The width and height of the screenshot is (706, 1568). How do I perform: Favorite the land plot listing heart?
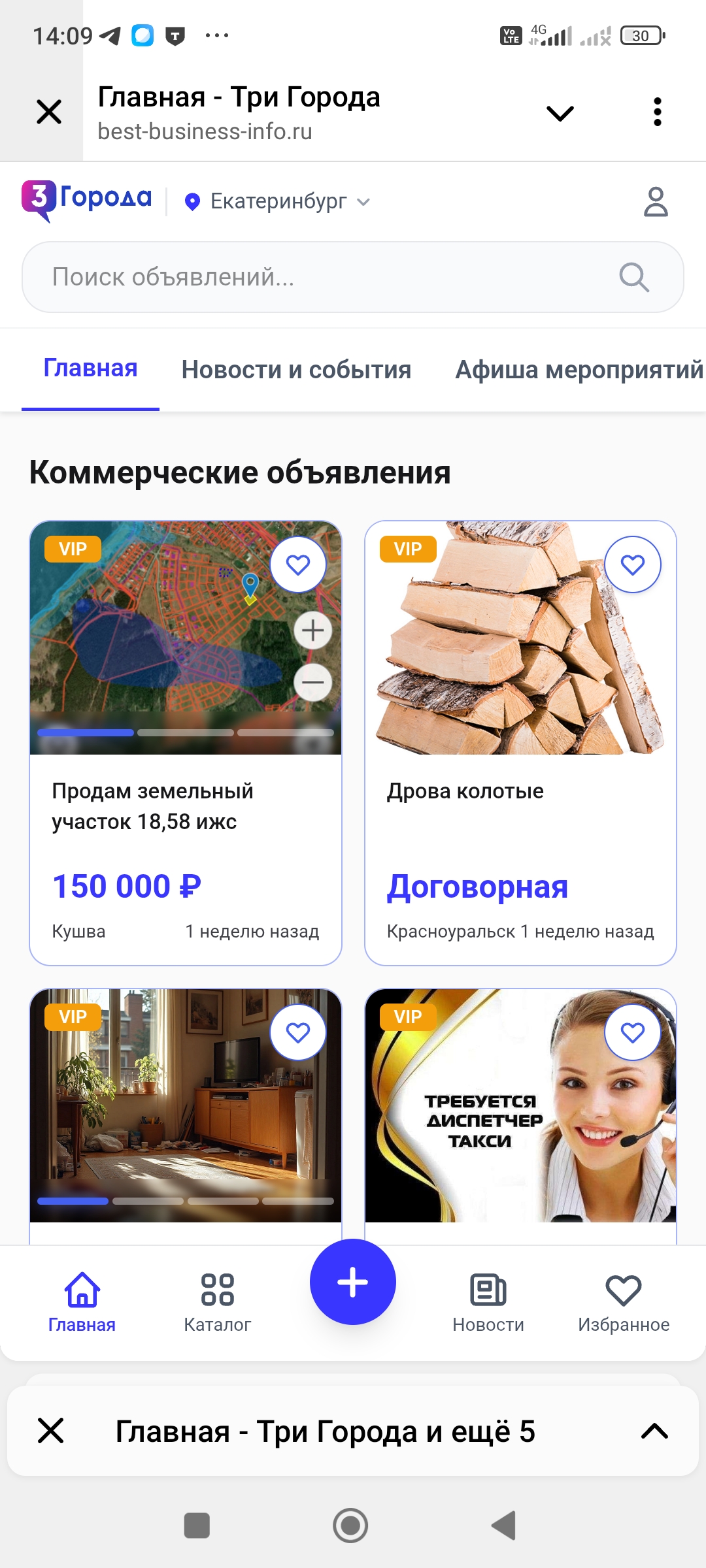[x=298, y=564]
